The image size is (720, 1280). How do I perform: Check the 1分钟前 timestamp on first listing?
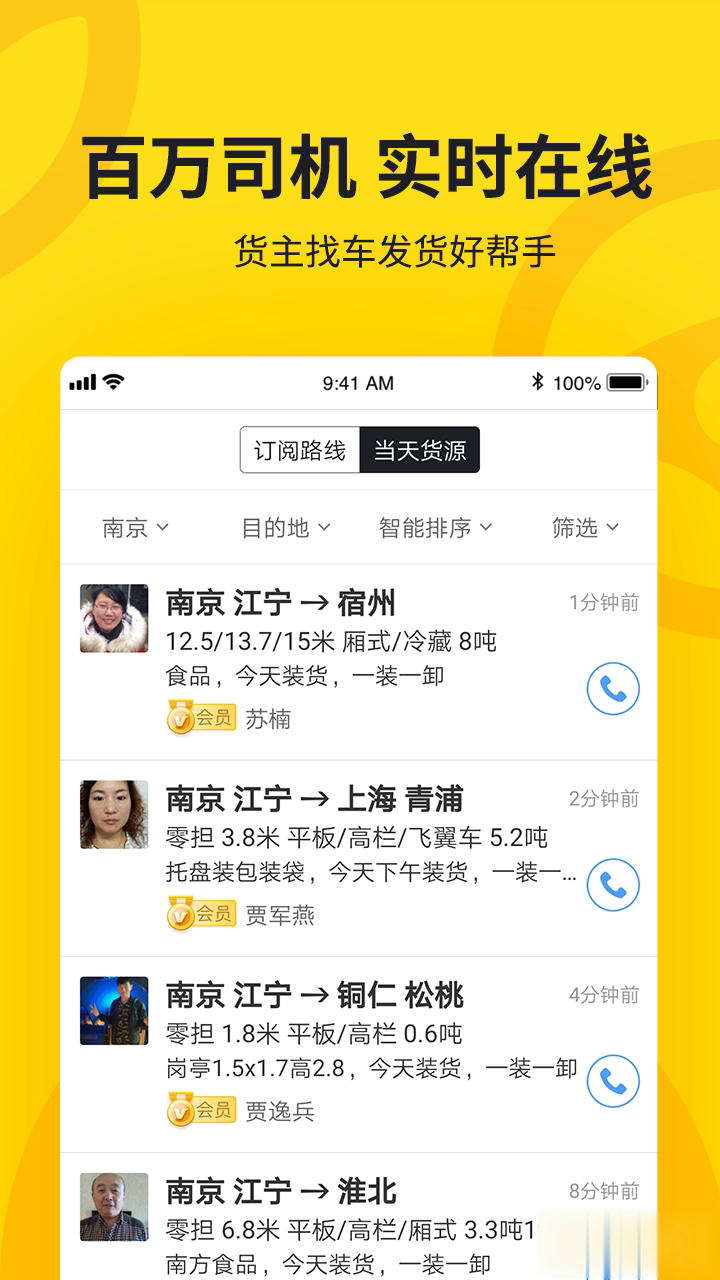[603, 603]
